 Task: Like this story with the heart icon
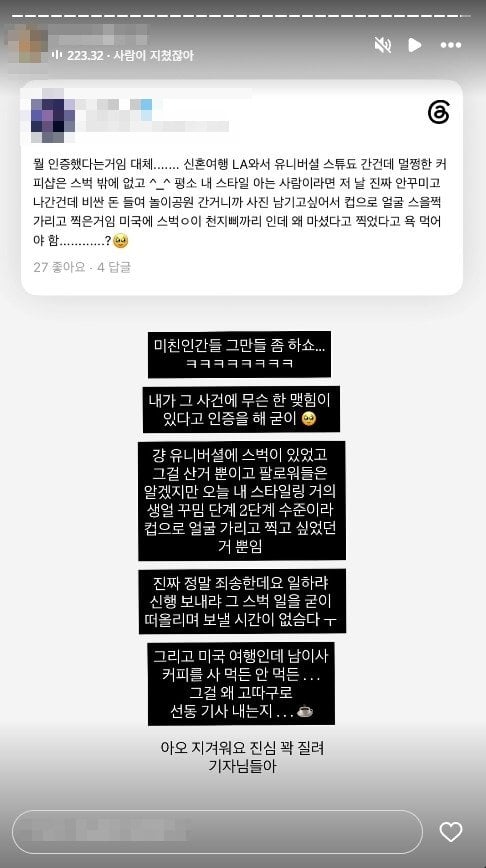point(451,831)
